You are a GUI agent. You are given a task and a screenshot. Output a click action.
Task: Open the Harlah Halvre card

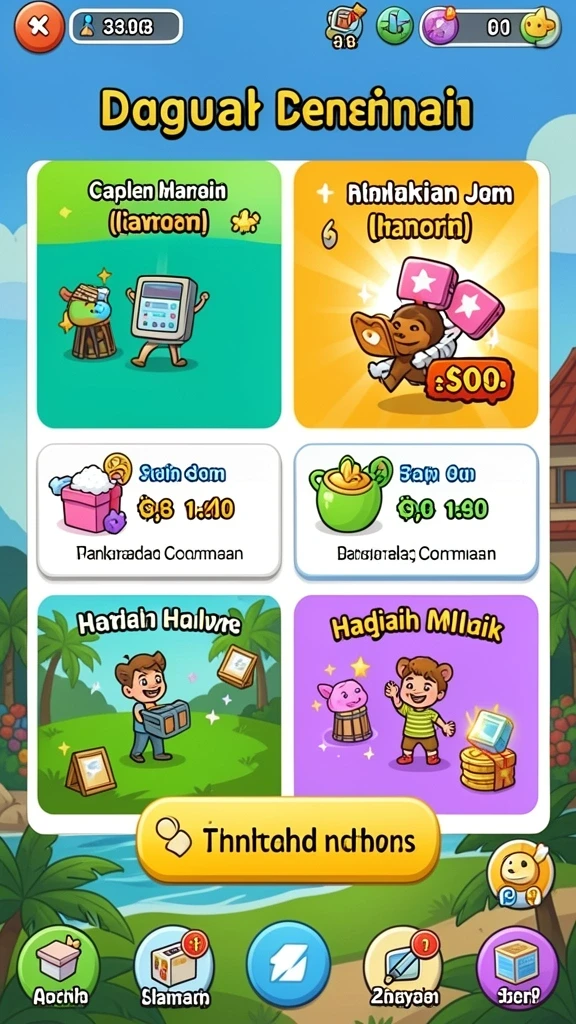click(159, 704)
